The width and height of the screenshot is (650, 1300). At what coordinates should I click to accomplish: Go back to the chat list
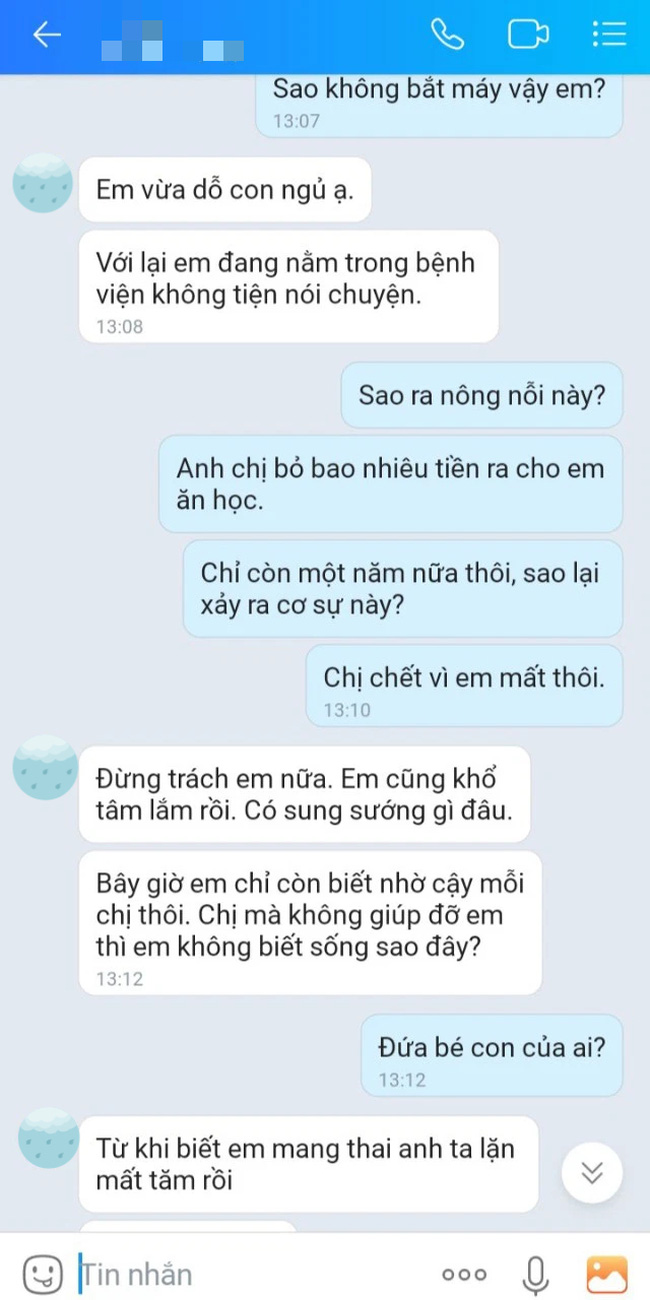tap(46, 35)
